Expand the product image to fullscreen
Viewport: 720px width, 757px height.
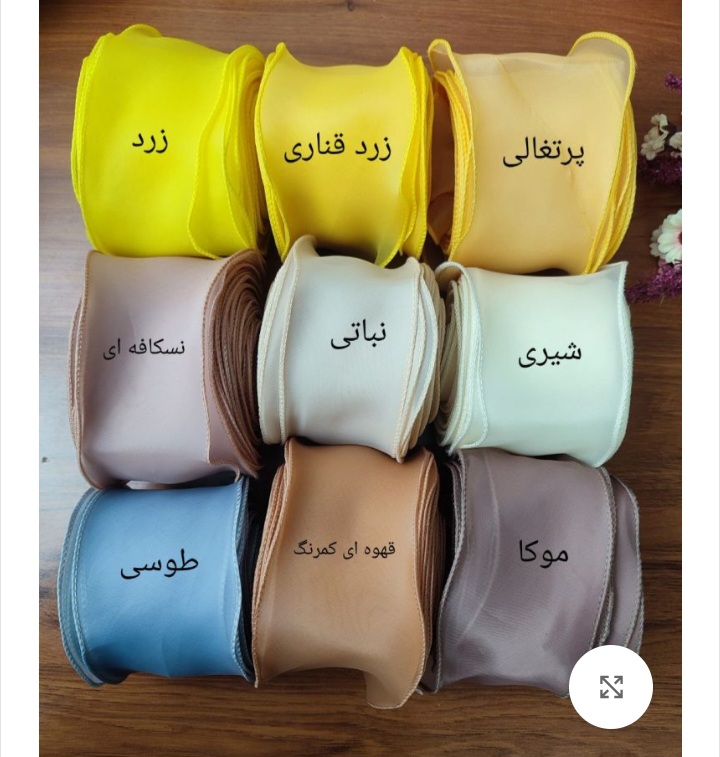[611, 687]
